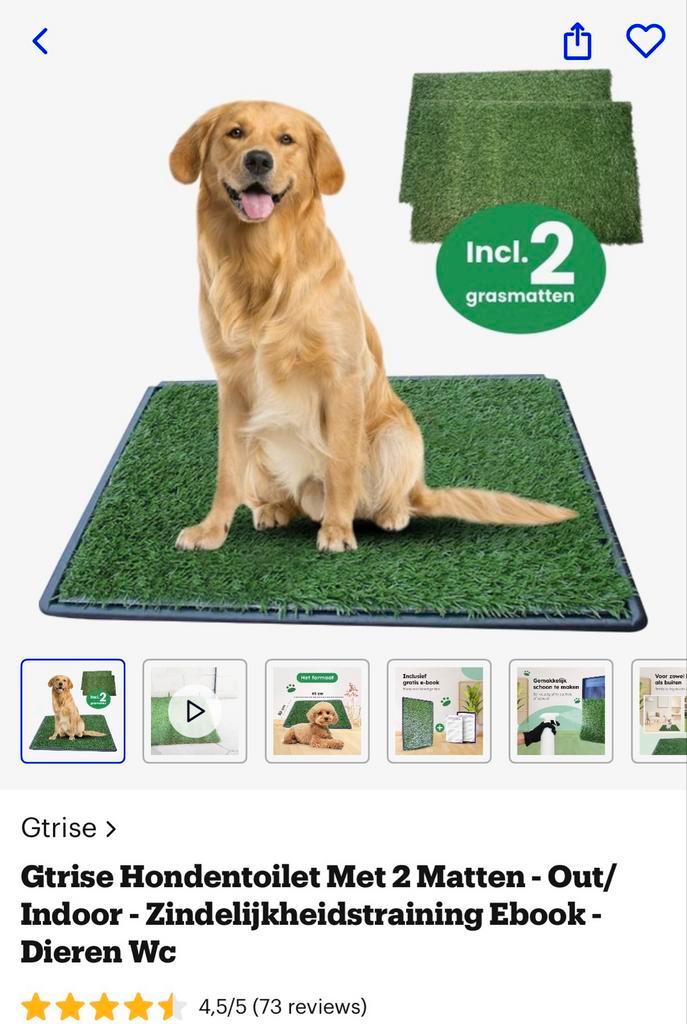Select the 'Het formaat' size thumbnail
Viewport: 687px width, 1024px height.
tap(317, 711)
